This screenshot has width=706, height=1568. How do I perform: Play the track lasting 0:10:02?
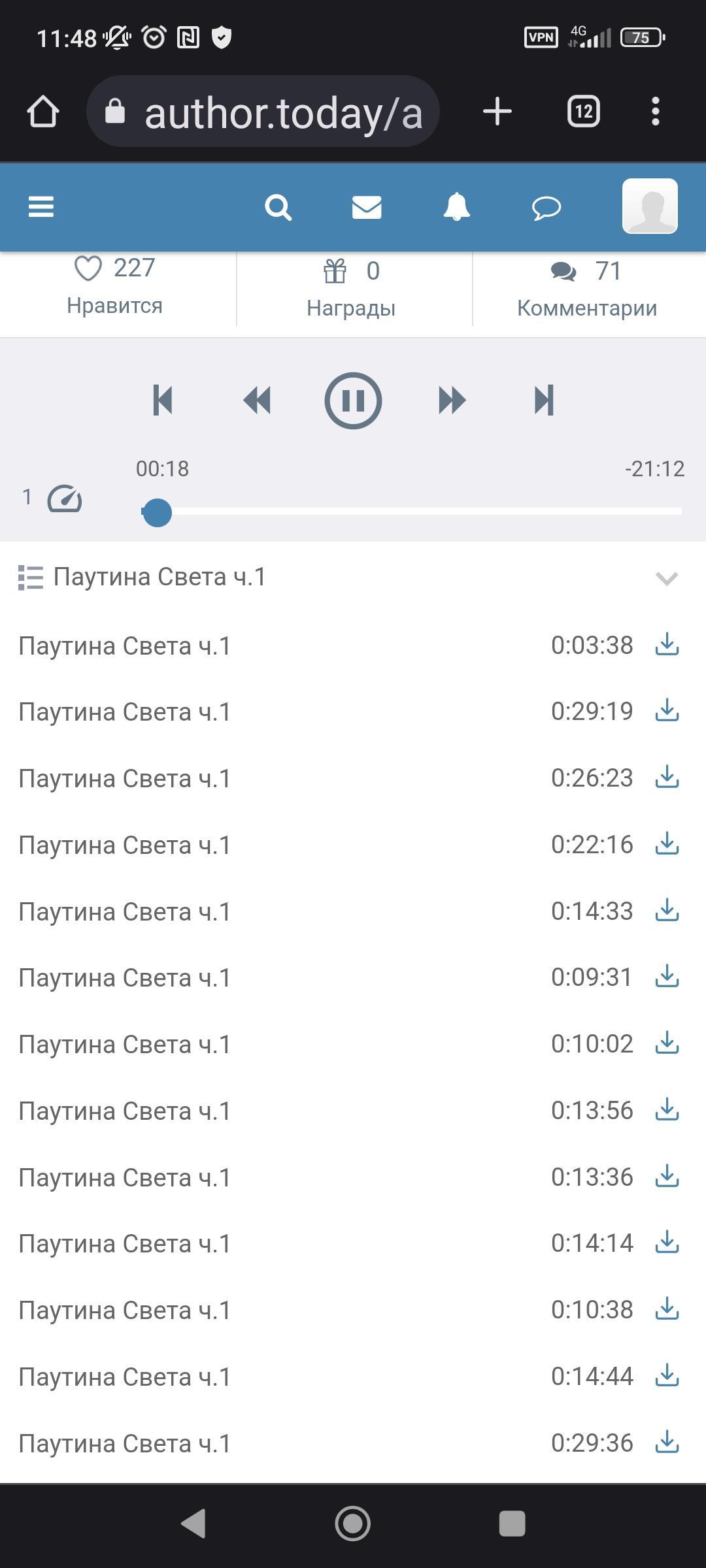click(124, 1045)
